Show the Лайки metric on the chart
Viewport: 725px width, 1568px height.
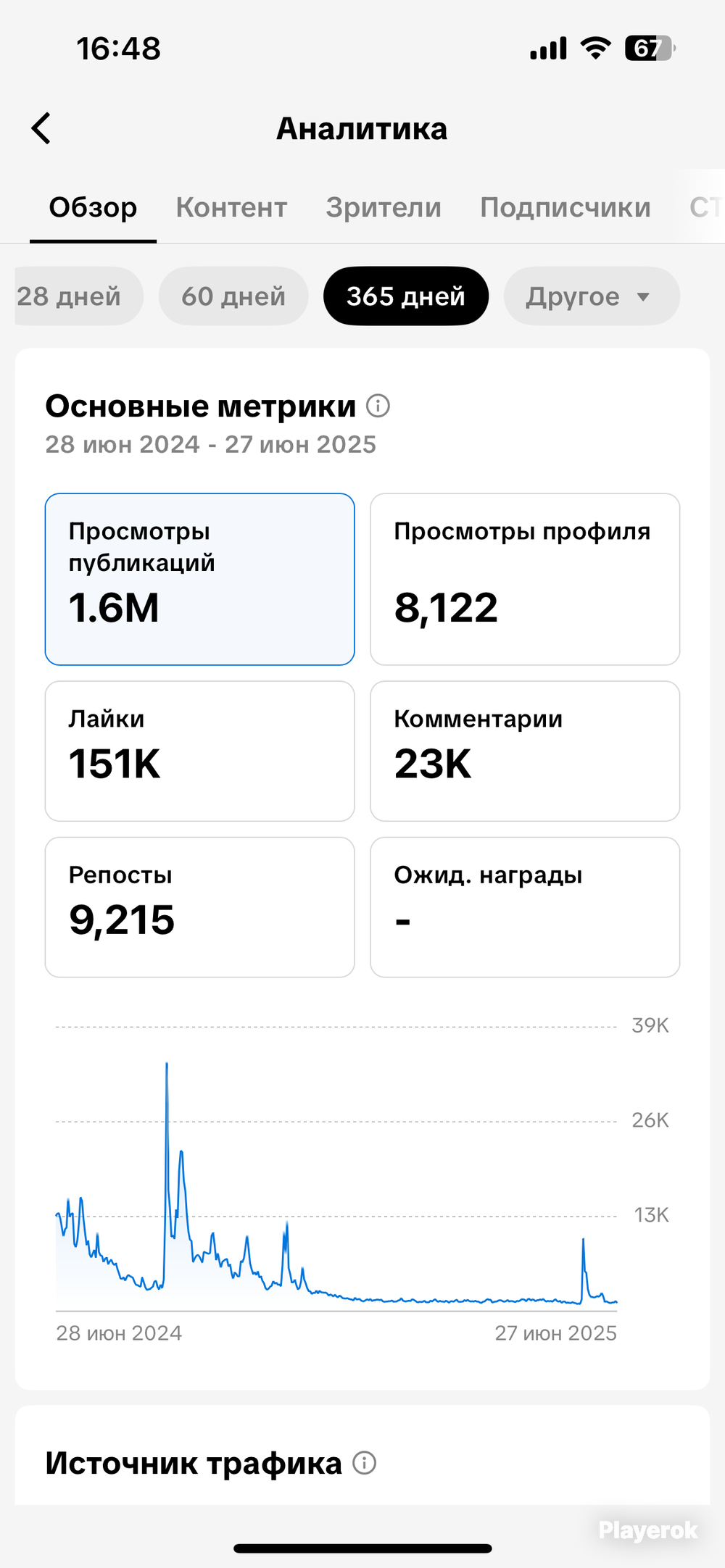tap(200, 751)
